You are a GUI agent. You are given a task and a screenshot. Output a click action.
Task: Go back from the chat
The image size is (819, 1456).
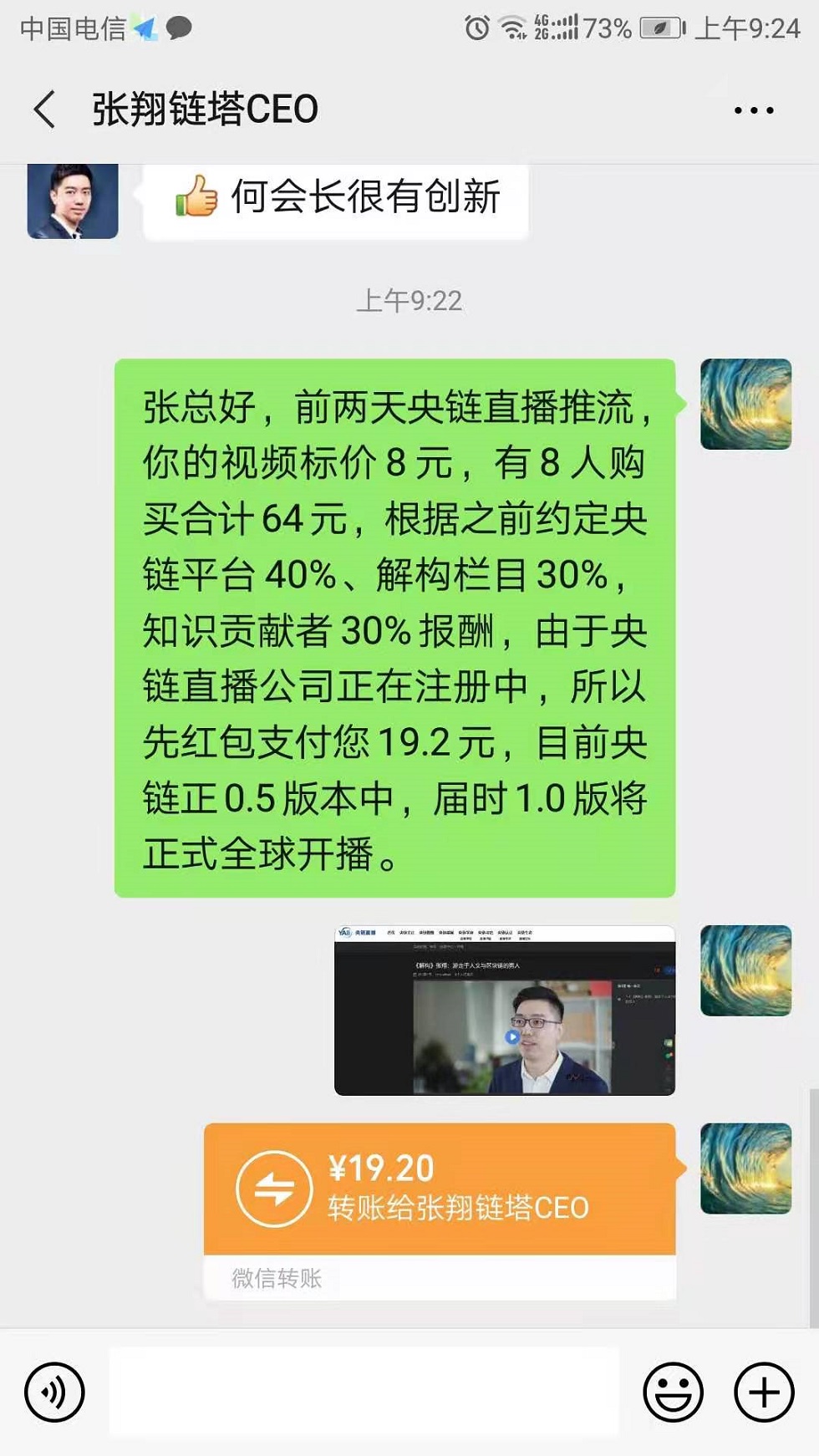[x=45, y=109]
